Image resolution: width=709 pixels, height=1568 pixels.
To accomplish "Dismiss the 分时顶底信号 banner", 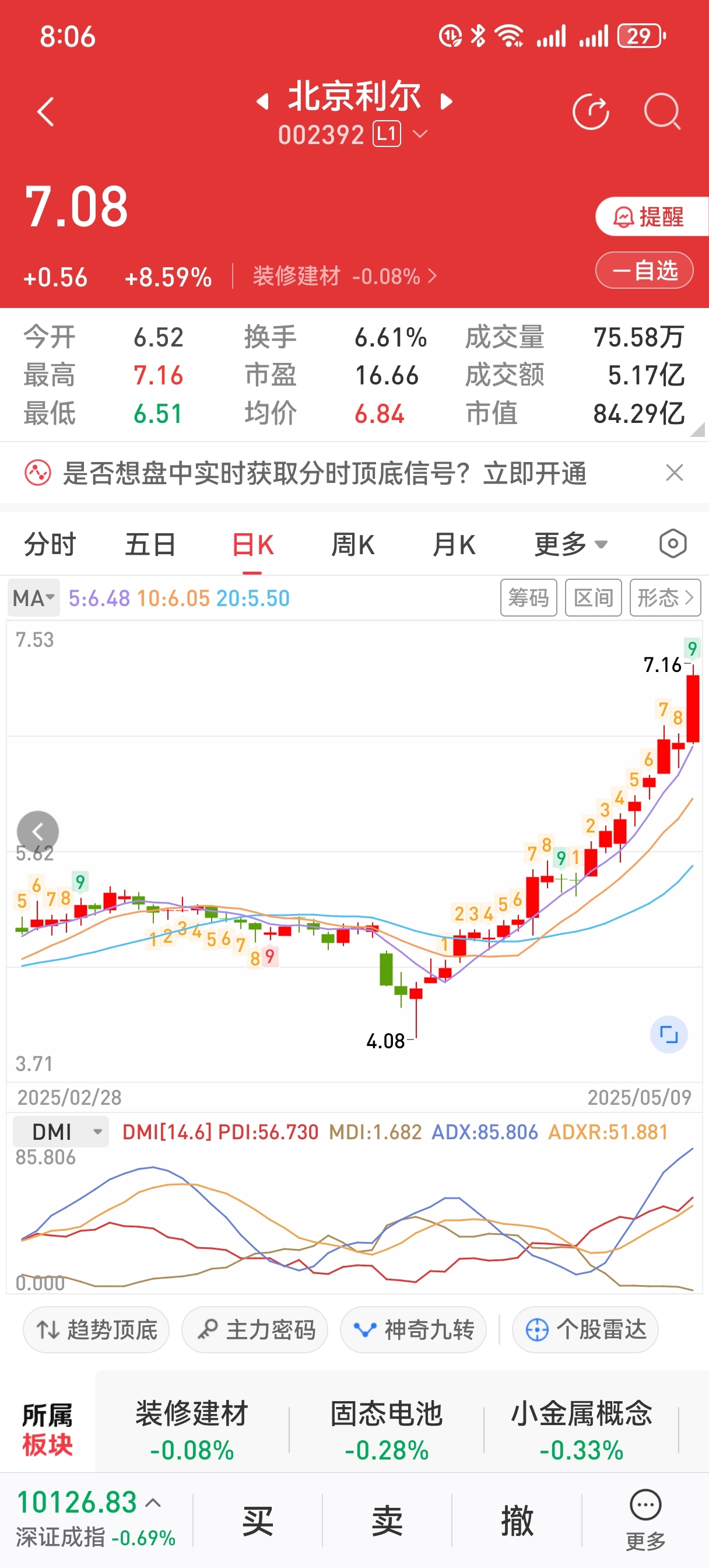I will [675, 473].
